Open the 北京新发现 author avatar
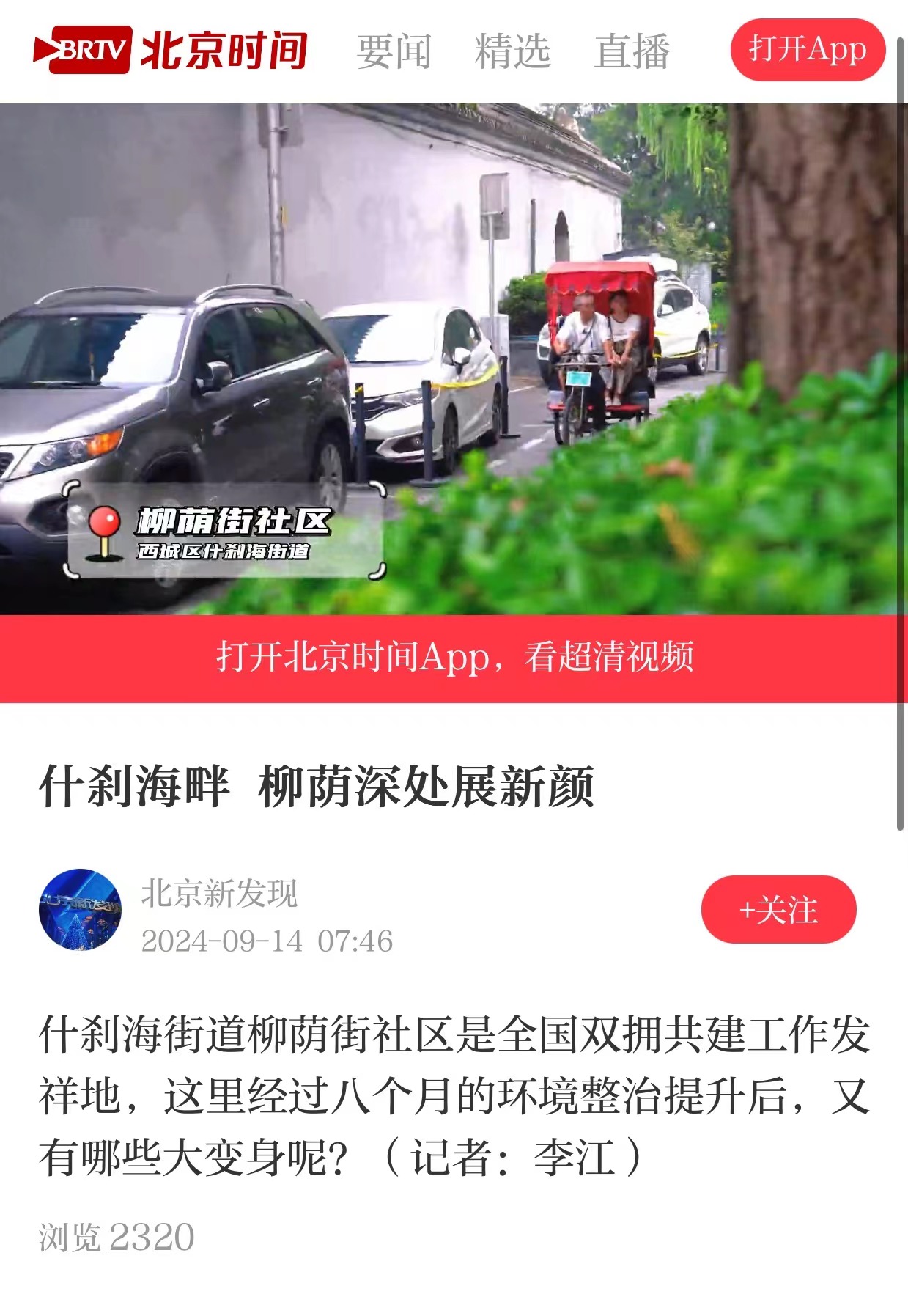This screenshot has height=1316, width=908. click(81, 909)
